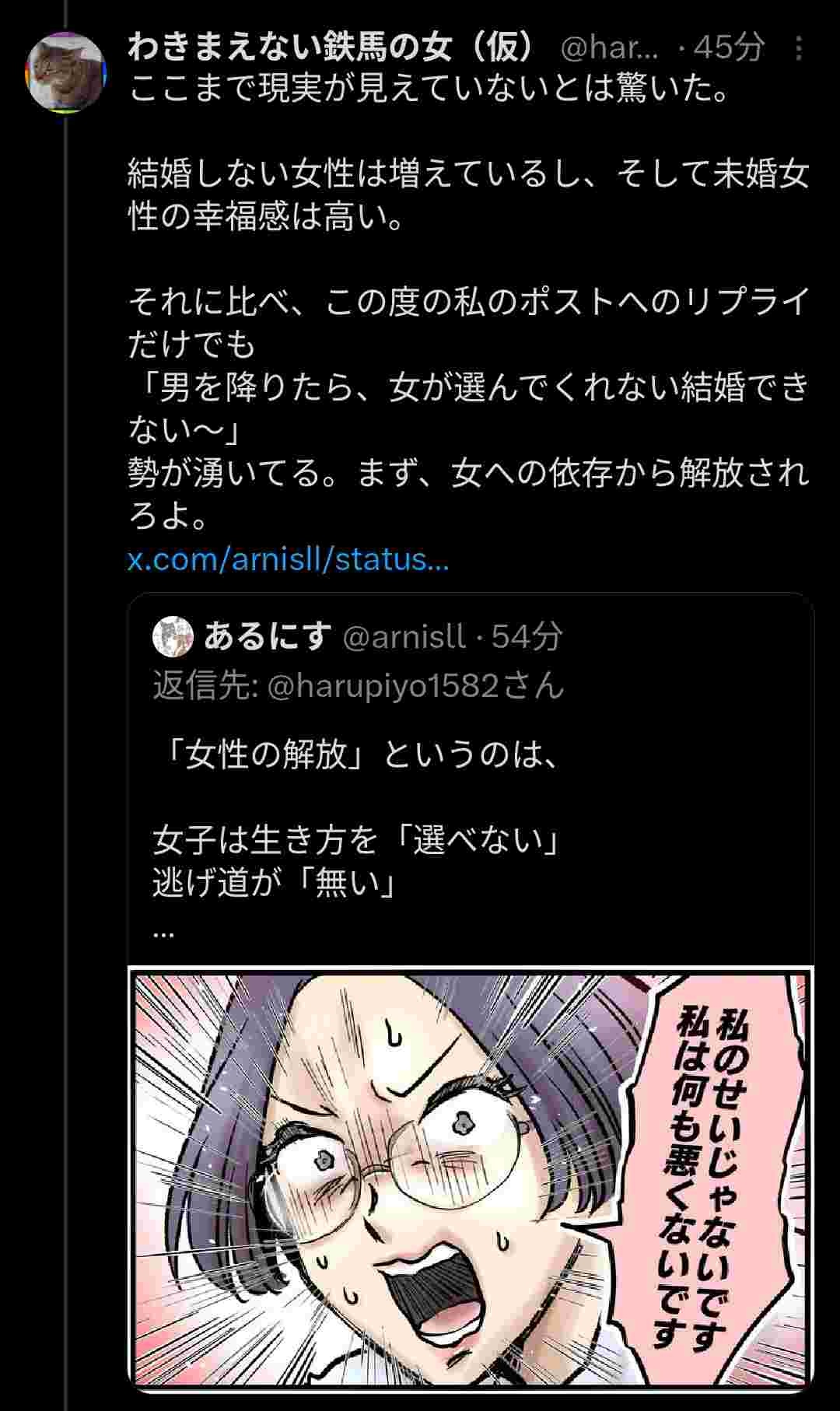Open the profile avatar of わきまえない鉄馬の女
Screen dimensions: 840x1411
pyautogui.click(x=65, y=72)
